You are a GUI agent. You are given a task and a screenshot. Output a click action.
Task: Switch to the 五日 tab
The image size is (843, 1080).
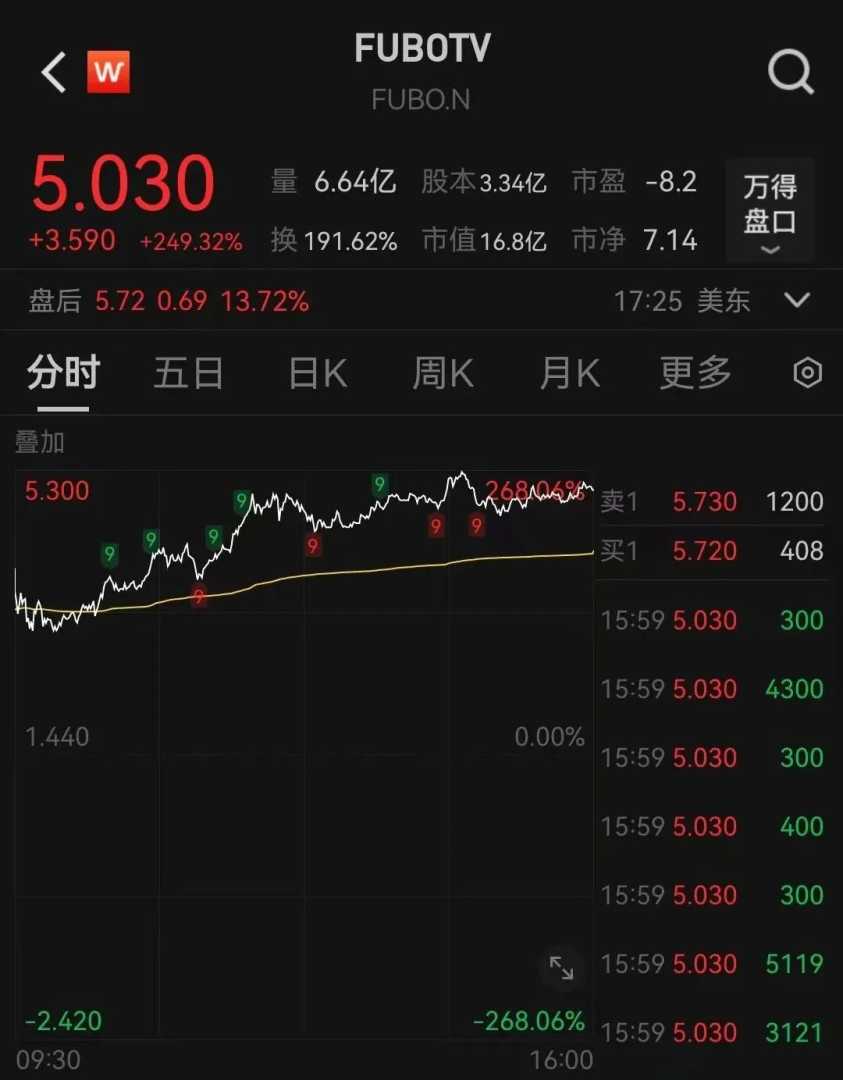(188, 373)
